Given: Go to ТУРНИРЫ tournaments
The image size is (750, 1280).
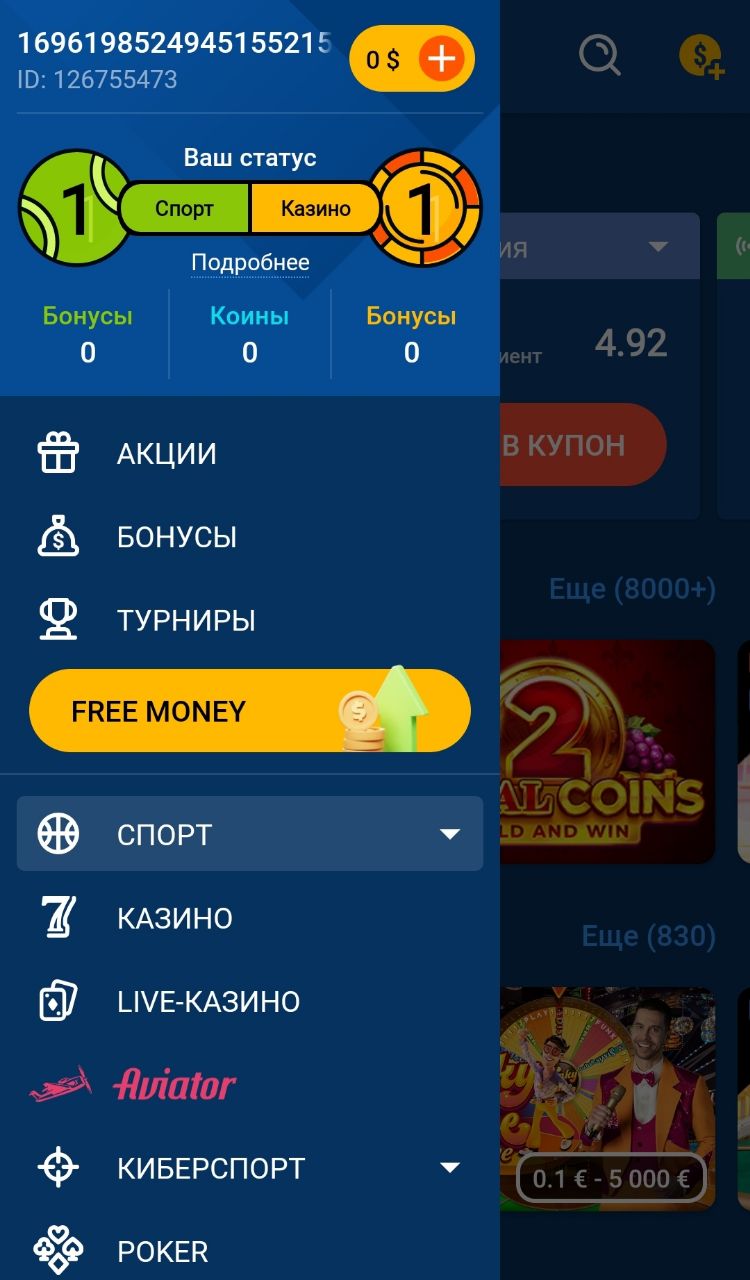Looking at the screenshot, I should click(x=186, y=620).
